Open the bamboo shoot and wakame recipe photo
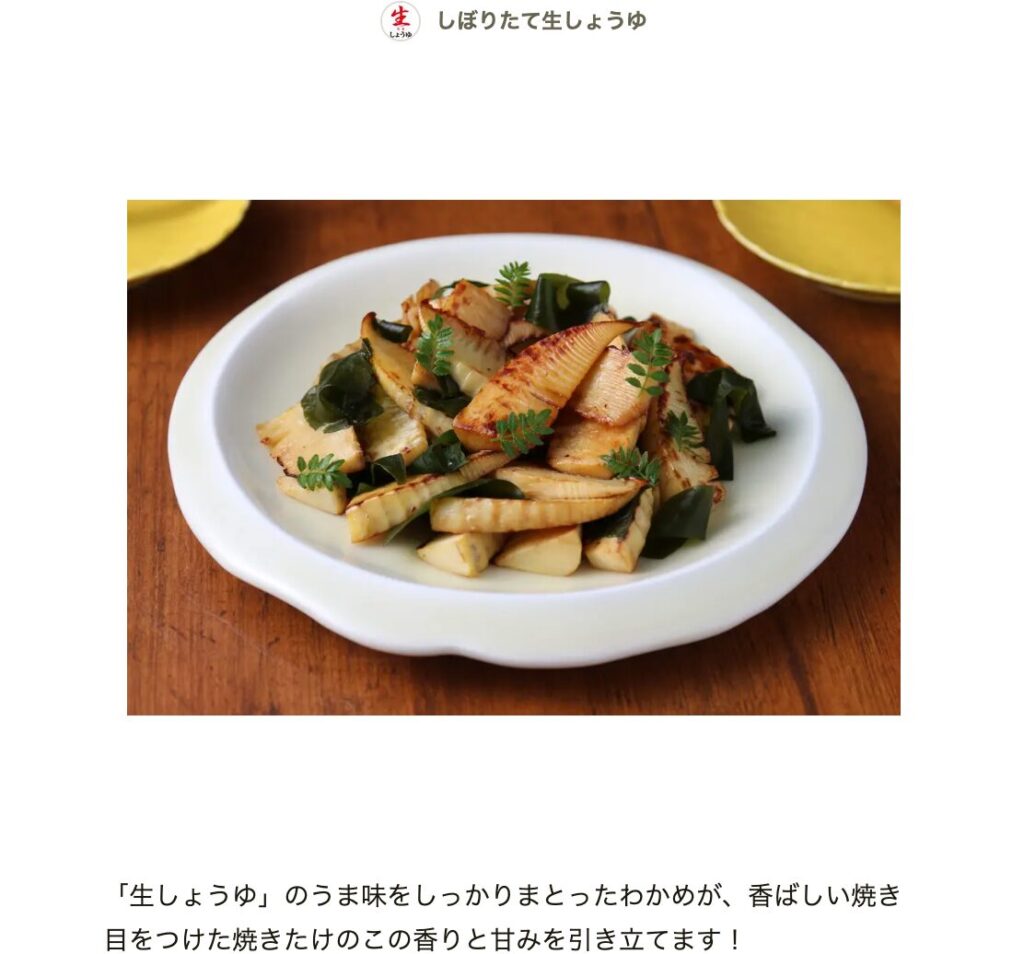Image resolution: width=1024 pixels, height=954 pixels. click(513, 457)
